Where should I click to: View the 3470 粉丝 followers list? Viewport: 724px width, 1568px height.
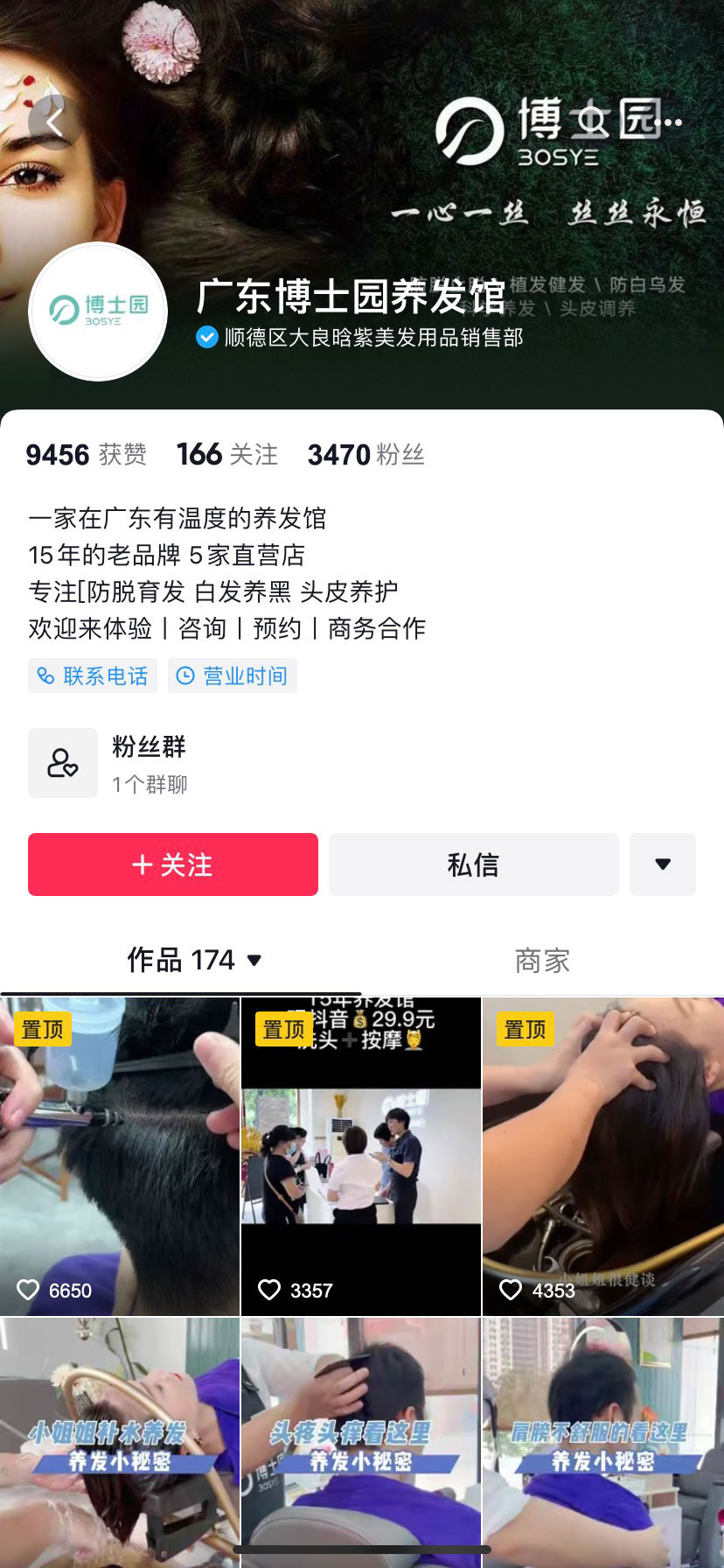pyautogui.click(x=365, y=455)
